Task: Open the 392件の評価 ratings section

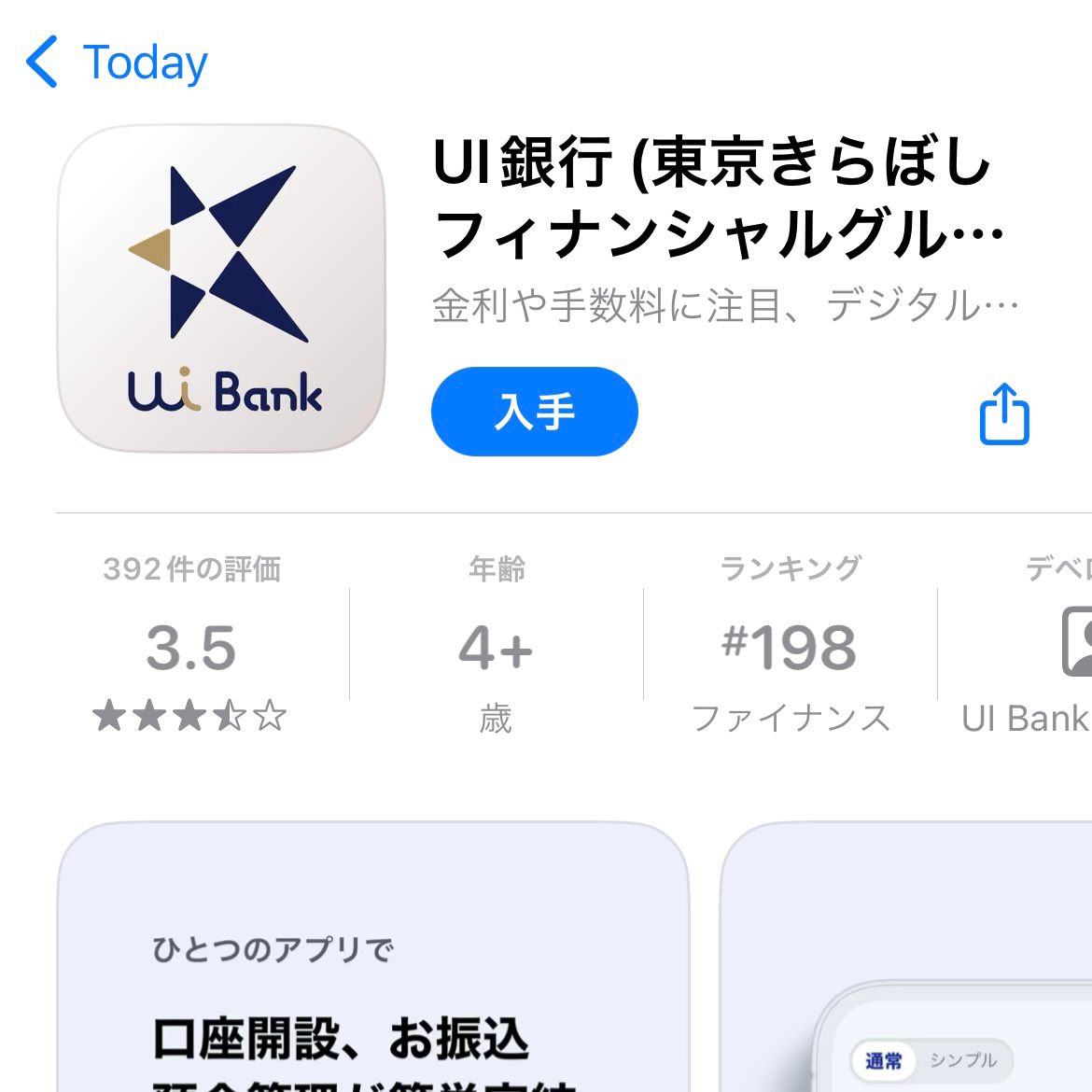Action: 191,647
